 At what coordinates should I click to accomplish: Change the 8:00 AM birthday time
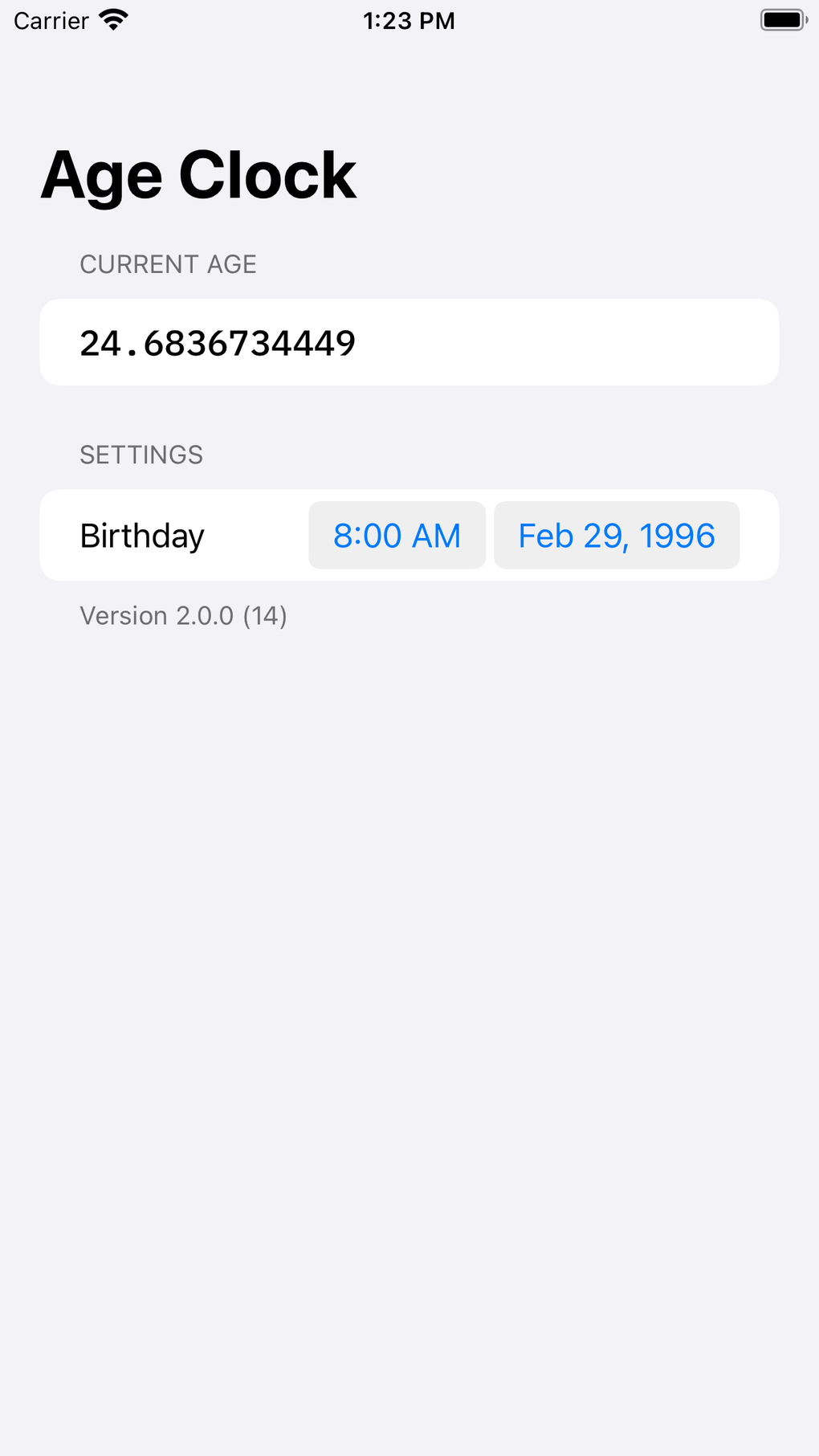(397, 536)
